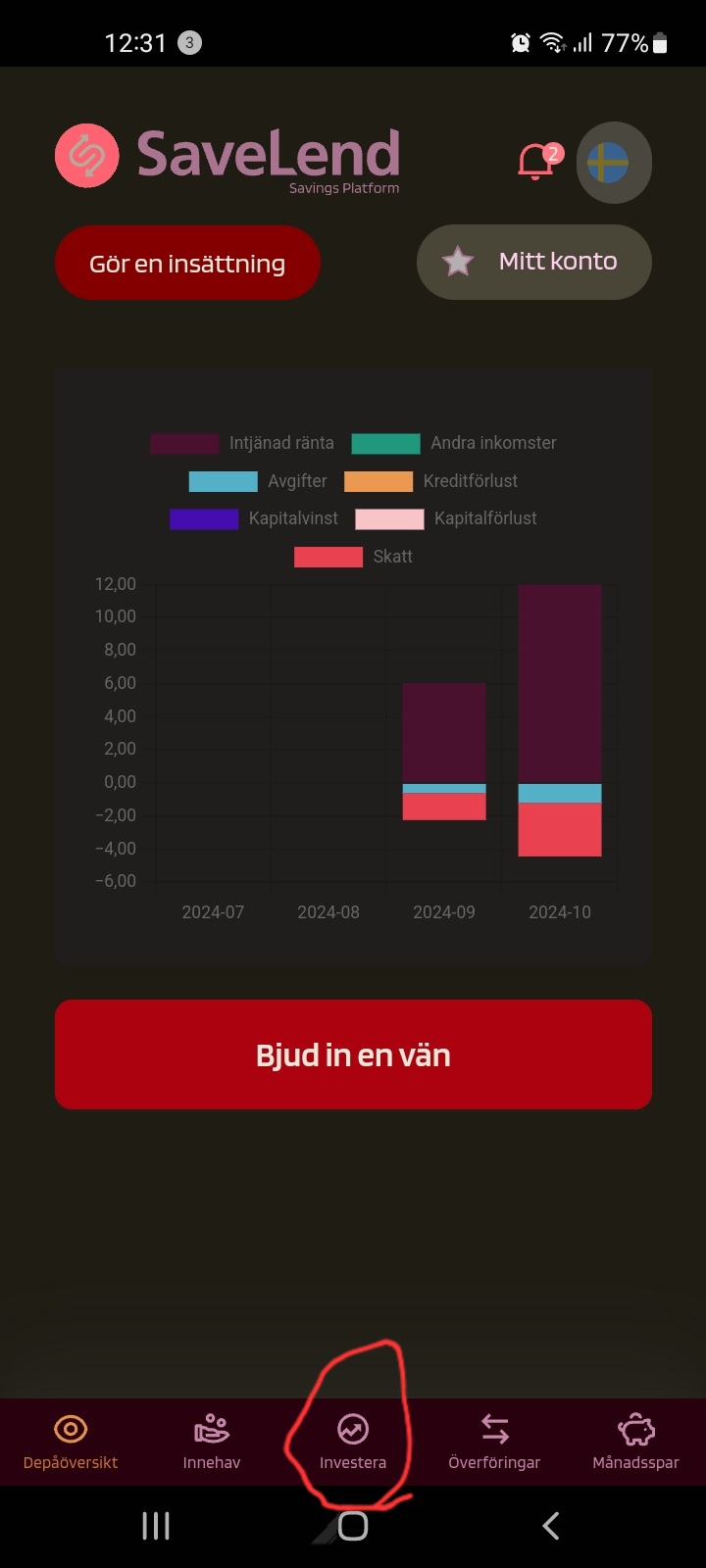
Task: Tap Bjud in en vän button
Action: pyautogui.click(x=353, y=1054)
